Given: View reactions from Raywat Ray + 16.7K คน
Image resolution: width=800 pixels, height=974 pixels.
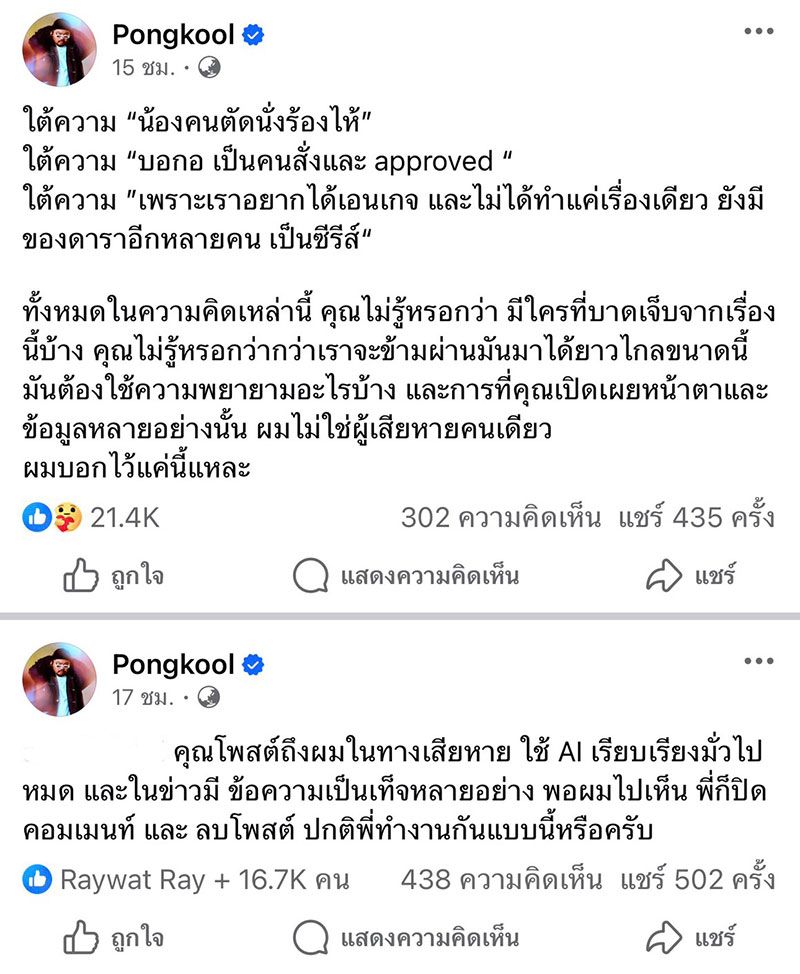Looking at the screenshot, I should (186, 880).
